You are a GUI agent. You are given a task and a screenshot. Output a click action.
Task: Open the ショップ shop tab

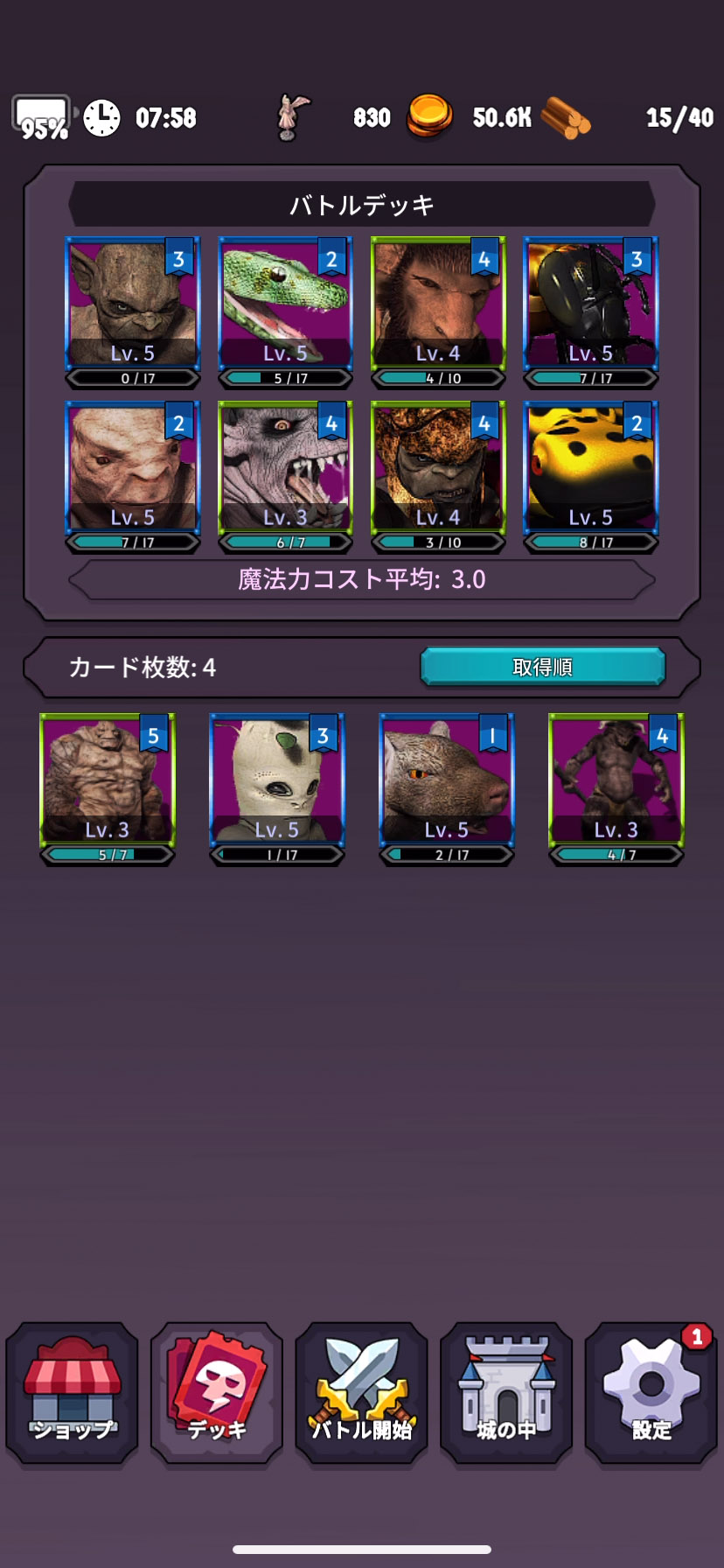tap(72, 1391)
